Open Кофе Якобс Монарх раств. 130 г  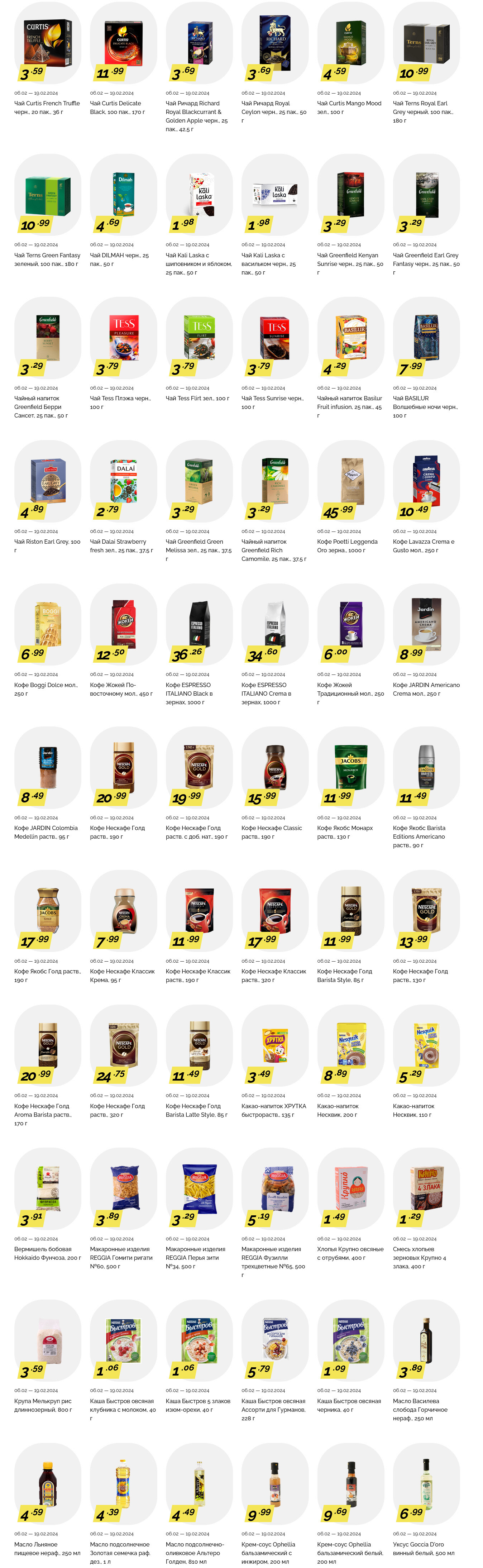coord(350,767)
